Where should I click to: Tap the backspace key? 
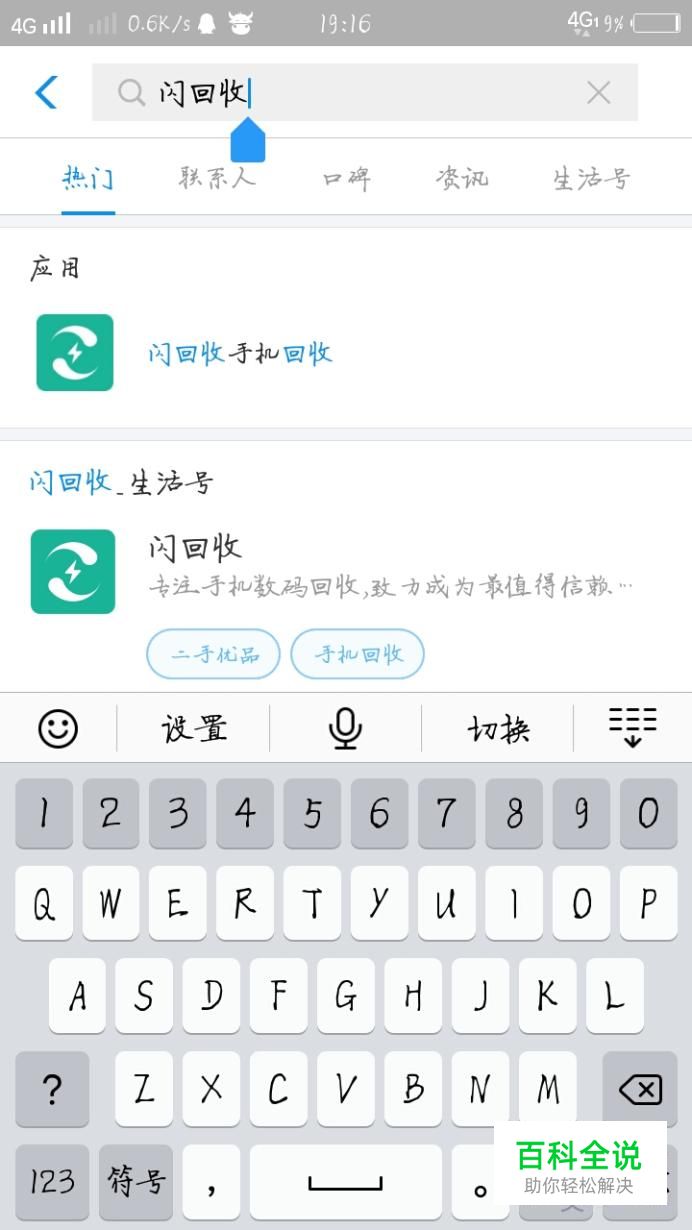(640, 1089)
